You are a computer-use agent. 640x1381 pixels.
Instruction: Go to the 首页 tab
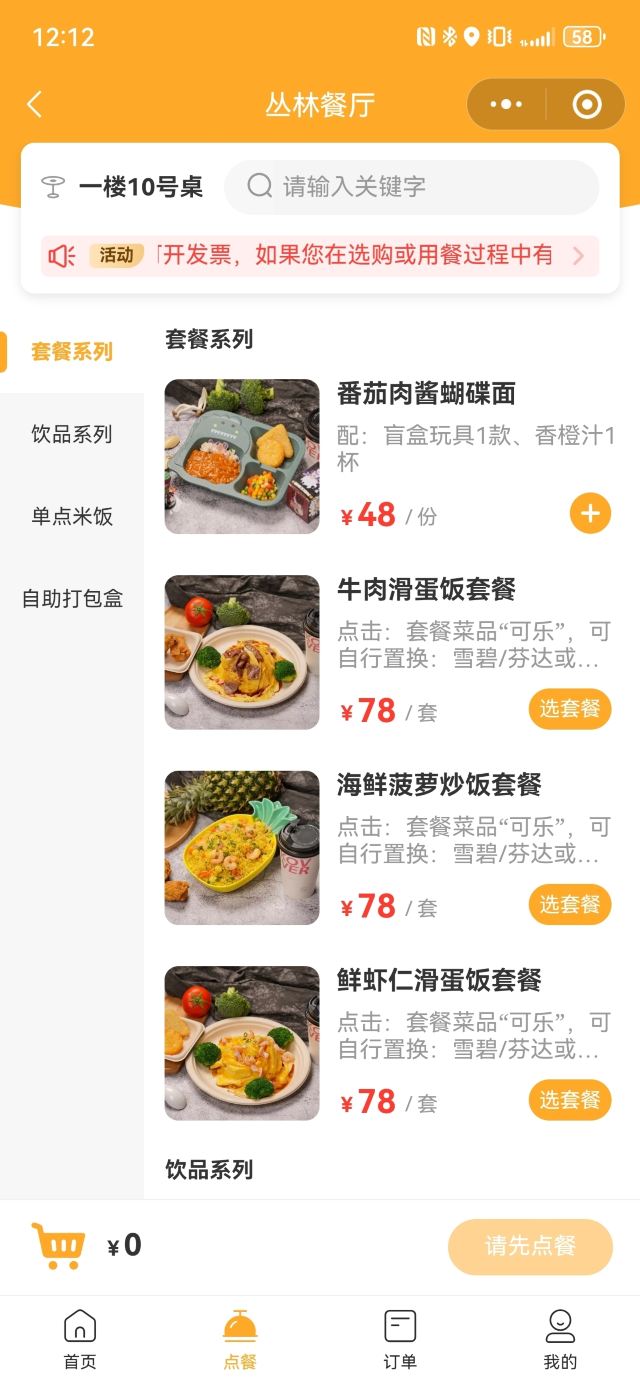pos(80,1339)
